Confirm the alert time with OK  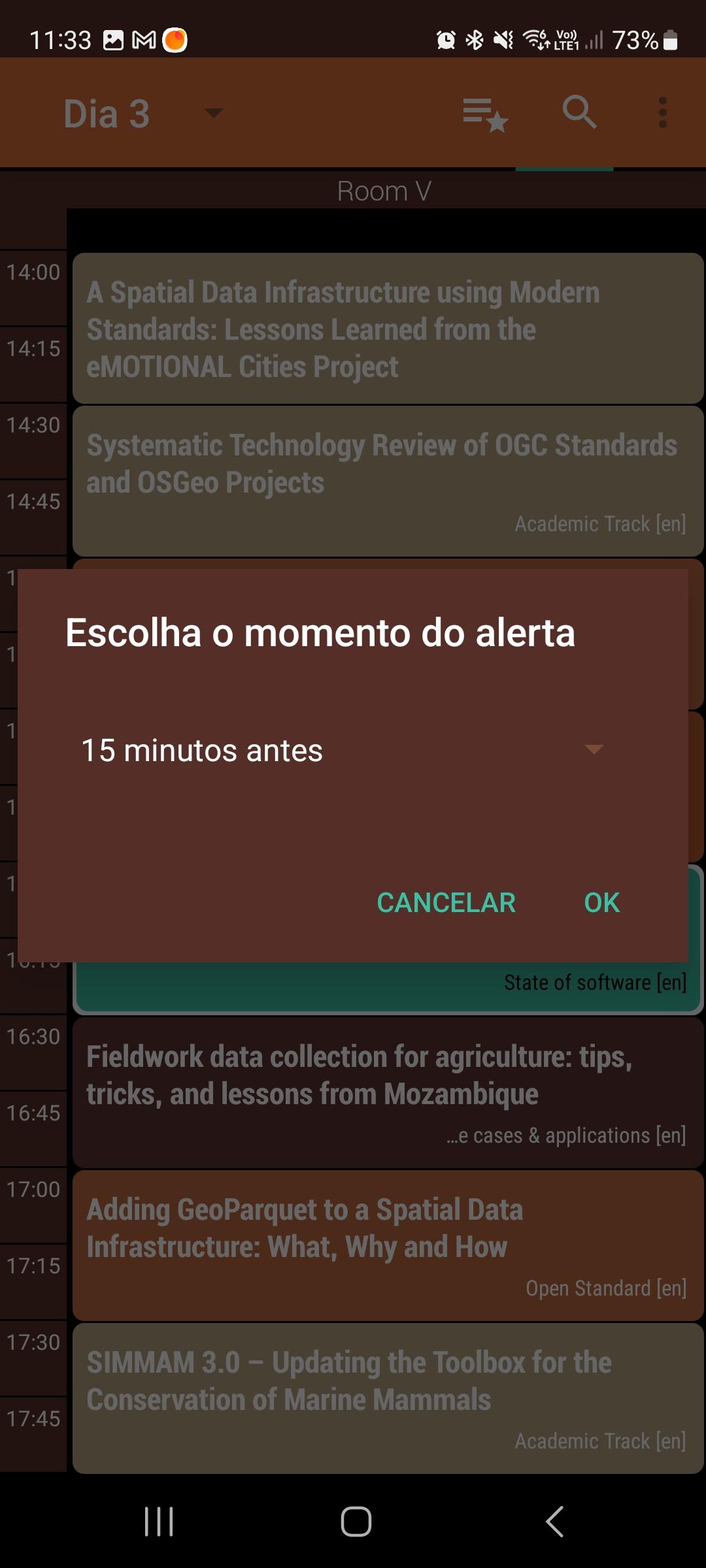click(x=601, y=902)
